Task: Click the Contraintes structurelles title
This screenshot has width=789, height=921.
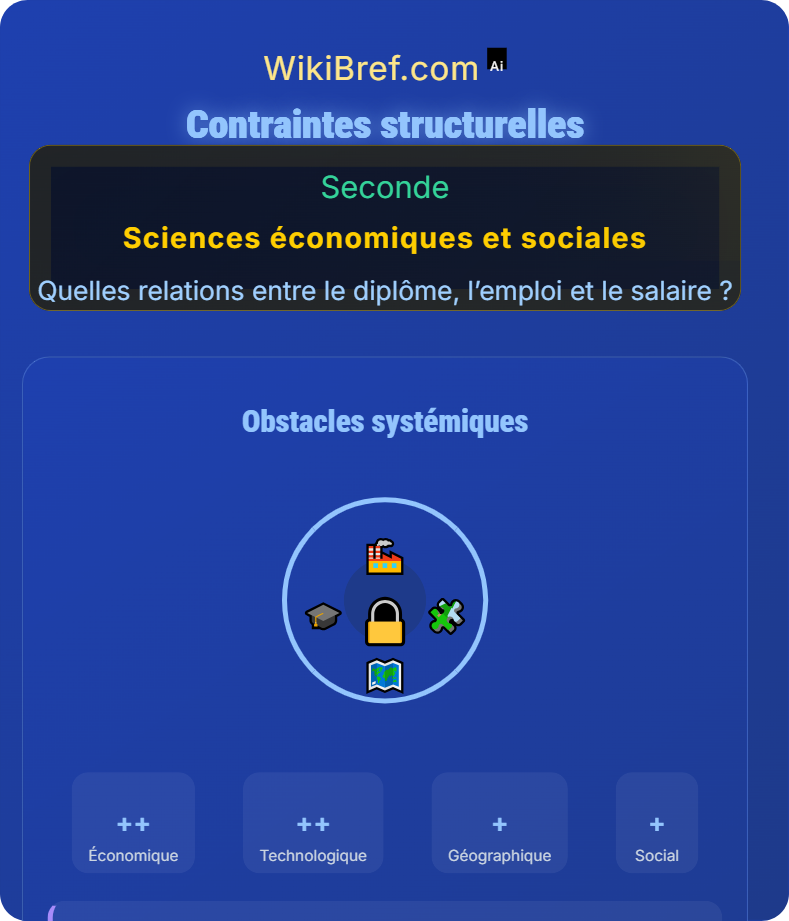Action: coord(385,124)
